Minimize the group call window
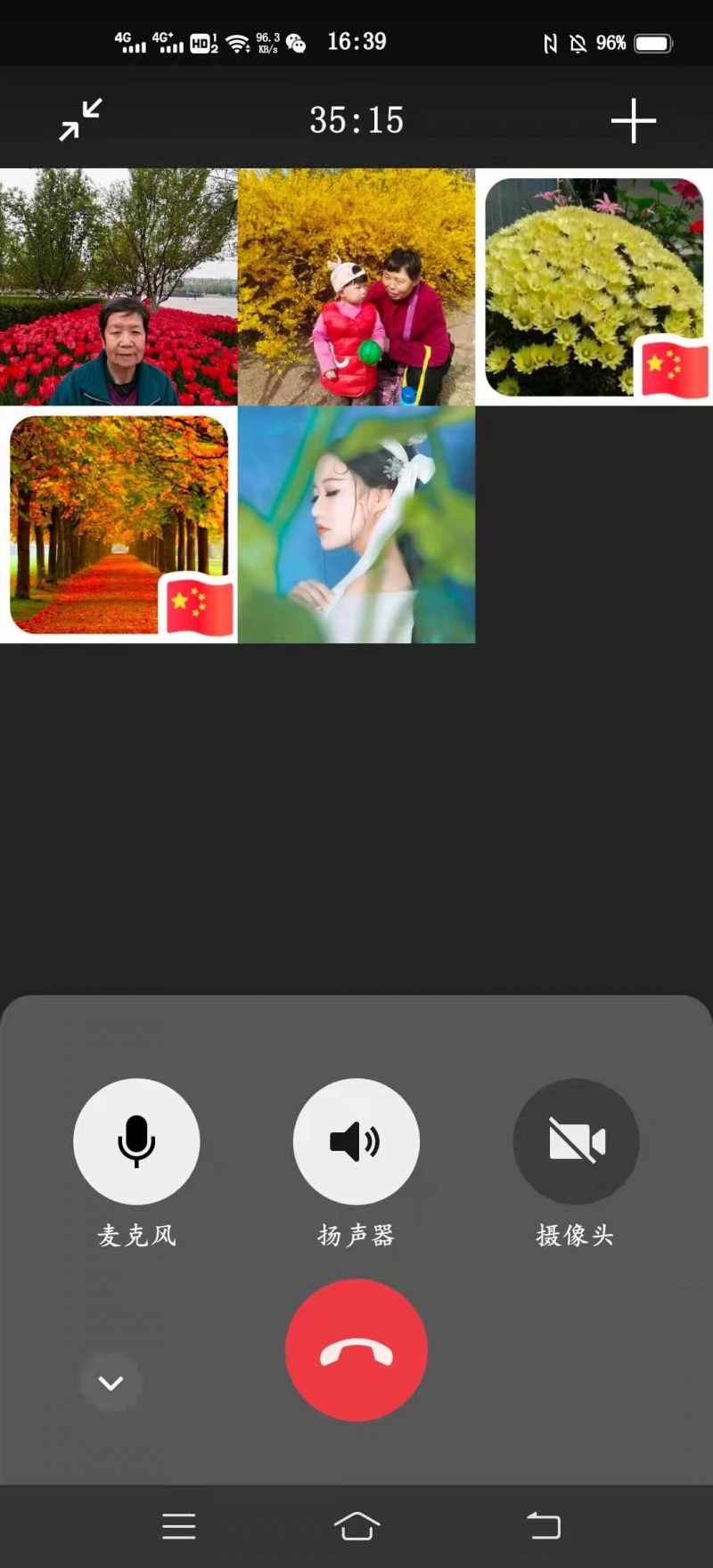The height and width of the screenshot is (1568, 713). point(81,119)
